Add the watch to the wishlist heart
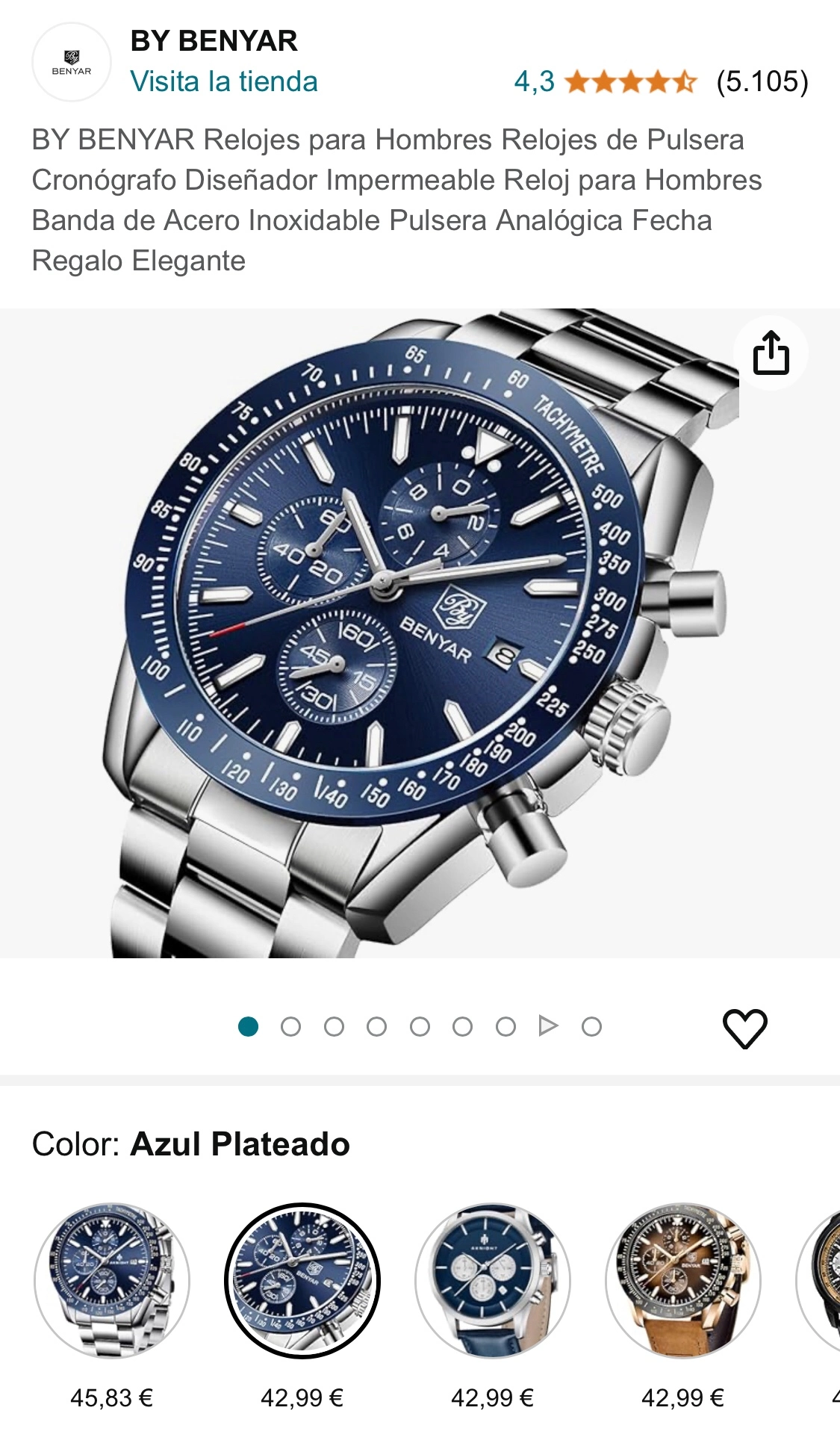 pyautogui.click(x=744, y=1028)
